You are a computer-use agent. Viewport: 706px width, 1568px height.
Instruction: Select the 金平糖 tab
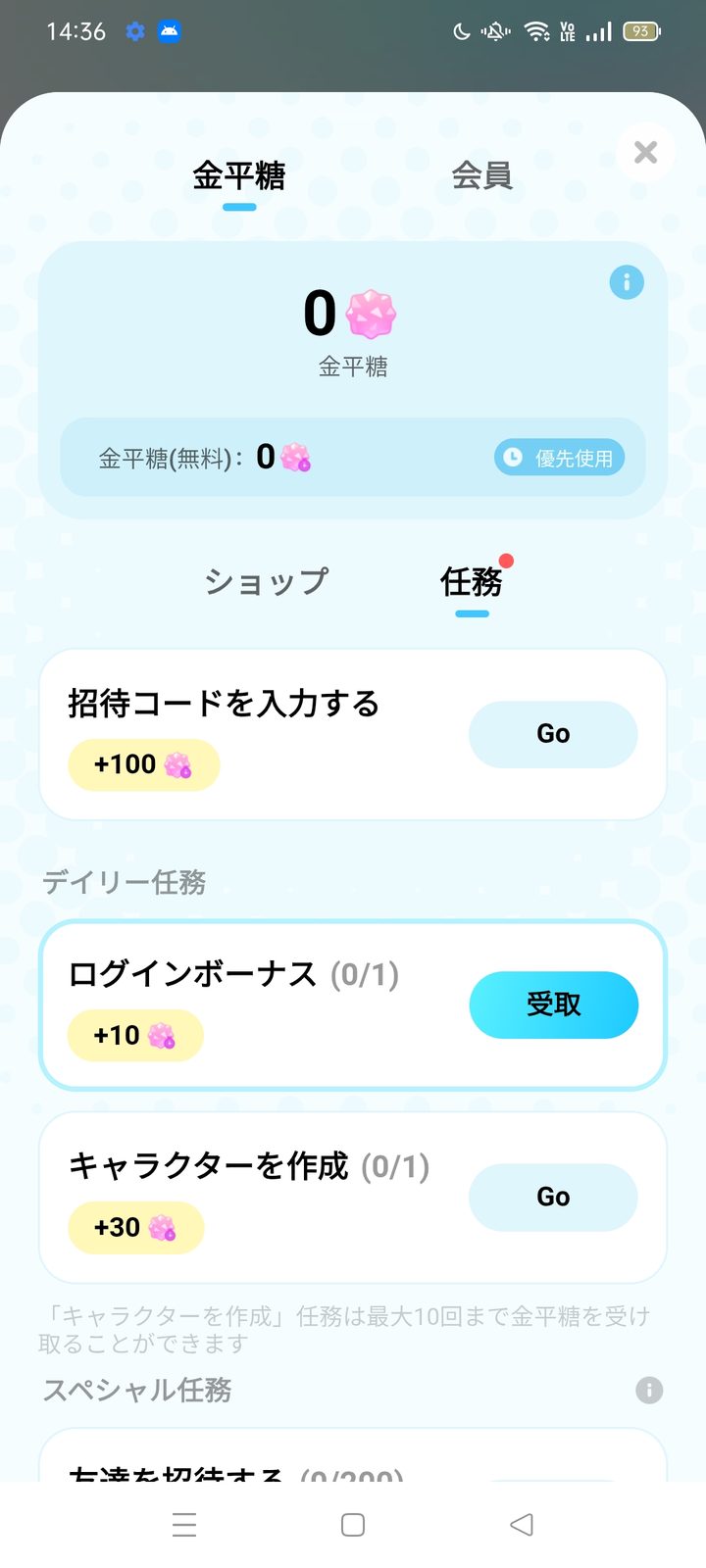239,176
